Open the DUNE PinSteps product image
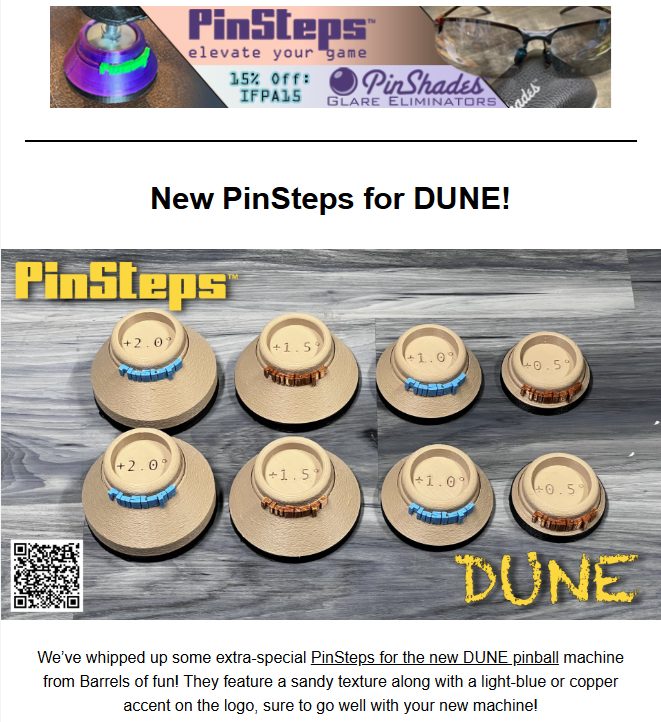Viewport: 661px width, 722px height. 330,433
